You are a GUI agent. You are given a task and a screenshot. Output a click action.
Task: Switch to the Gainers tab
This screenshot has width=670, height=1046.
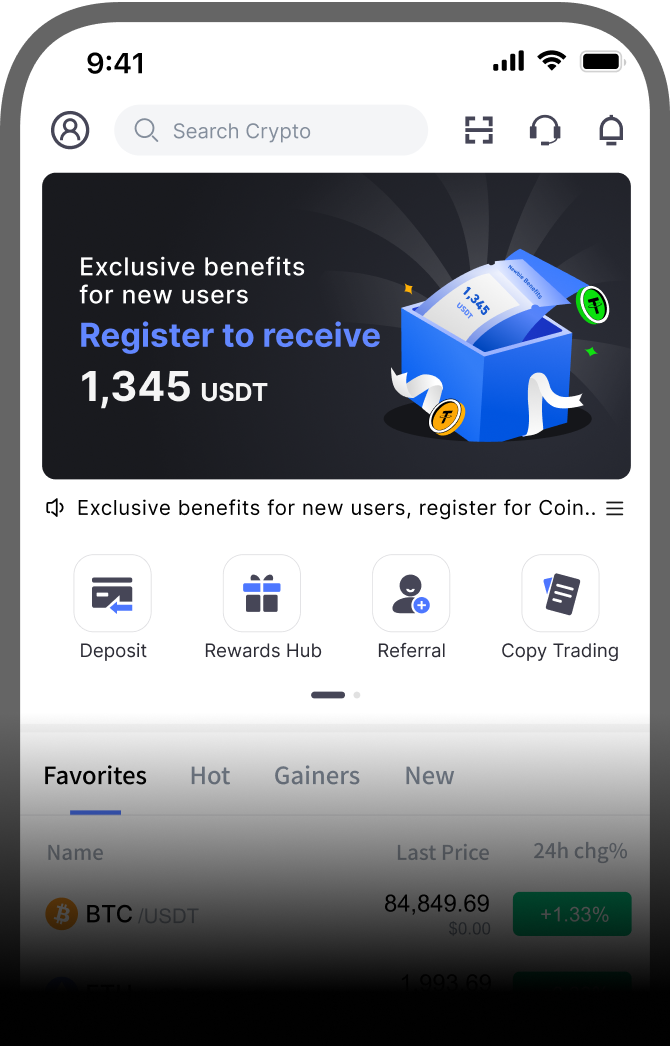(x=317, y=776)
